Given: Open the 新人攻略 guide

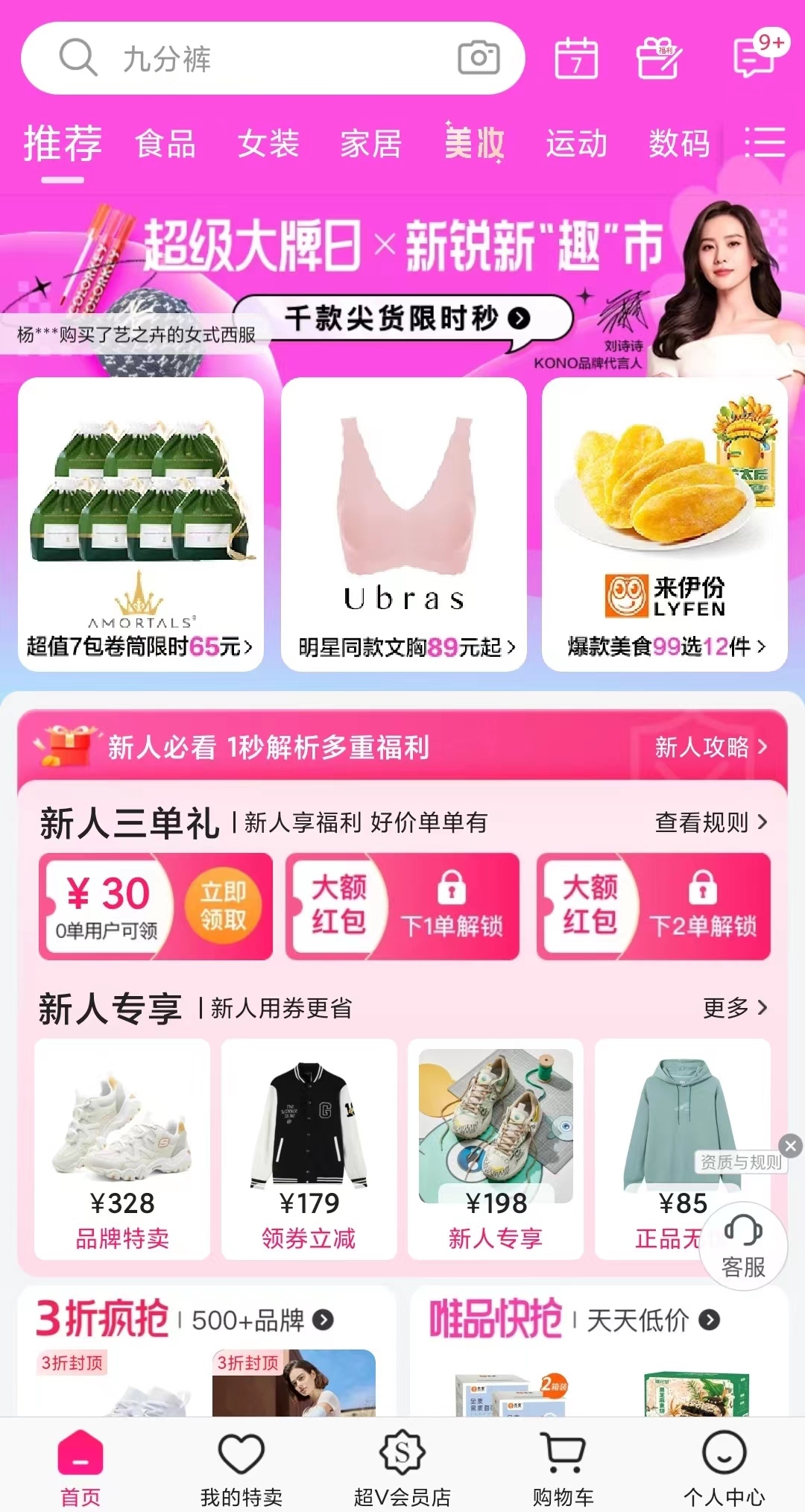Looking at the screenshot, I should click(x=711, y=746).
